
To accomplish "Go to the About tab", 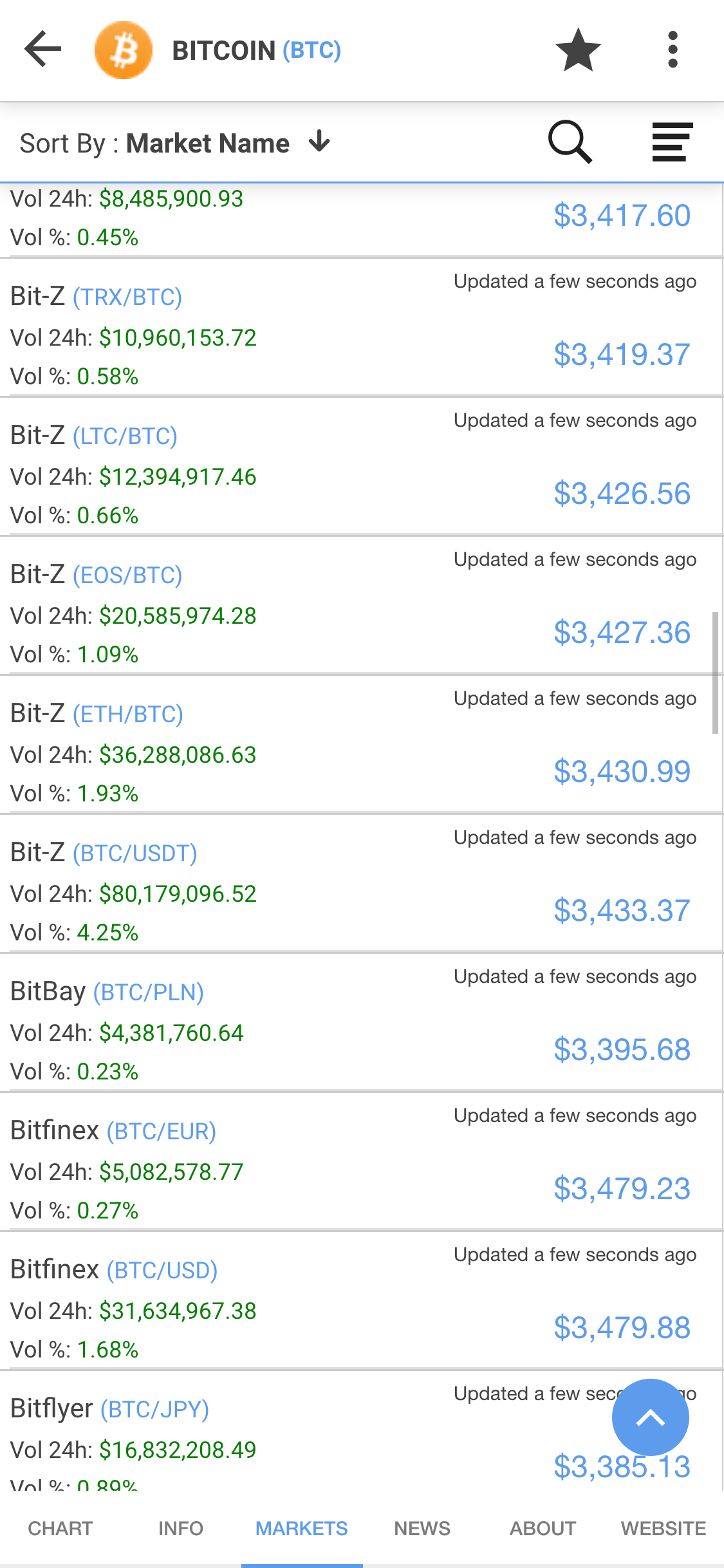I will point(543,1528).
